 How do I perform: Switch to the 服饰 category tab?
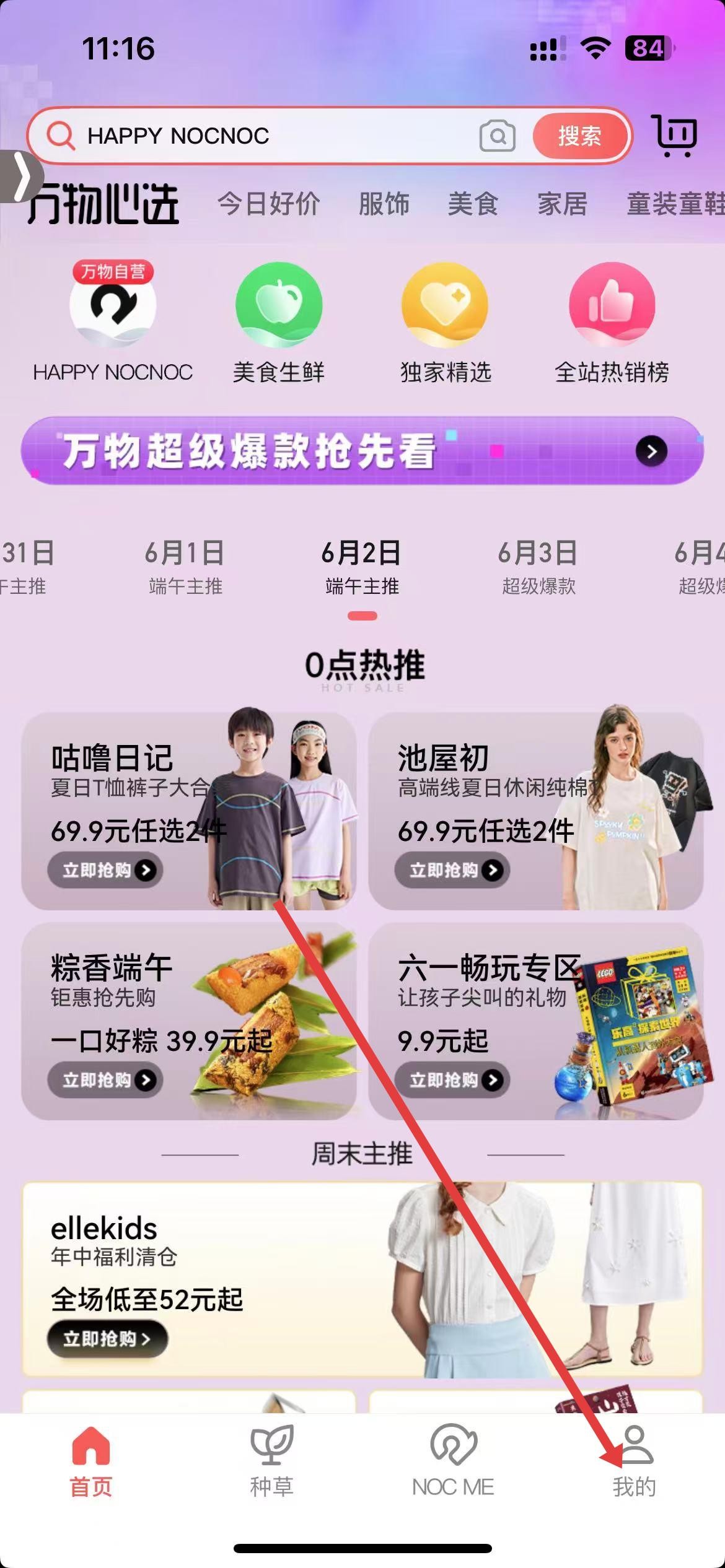click(x=384, y=204)
